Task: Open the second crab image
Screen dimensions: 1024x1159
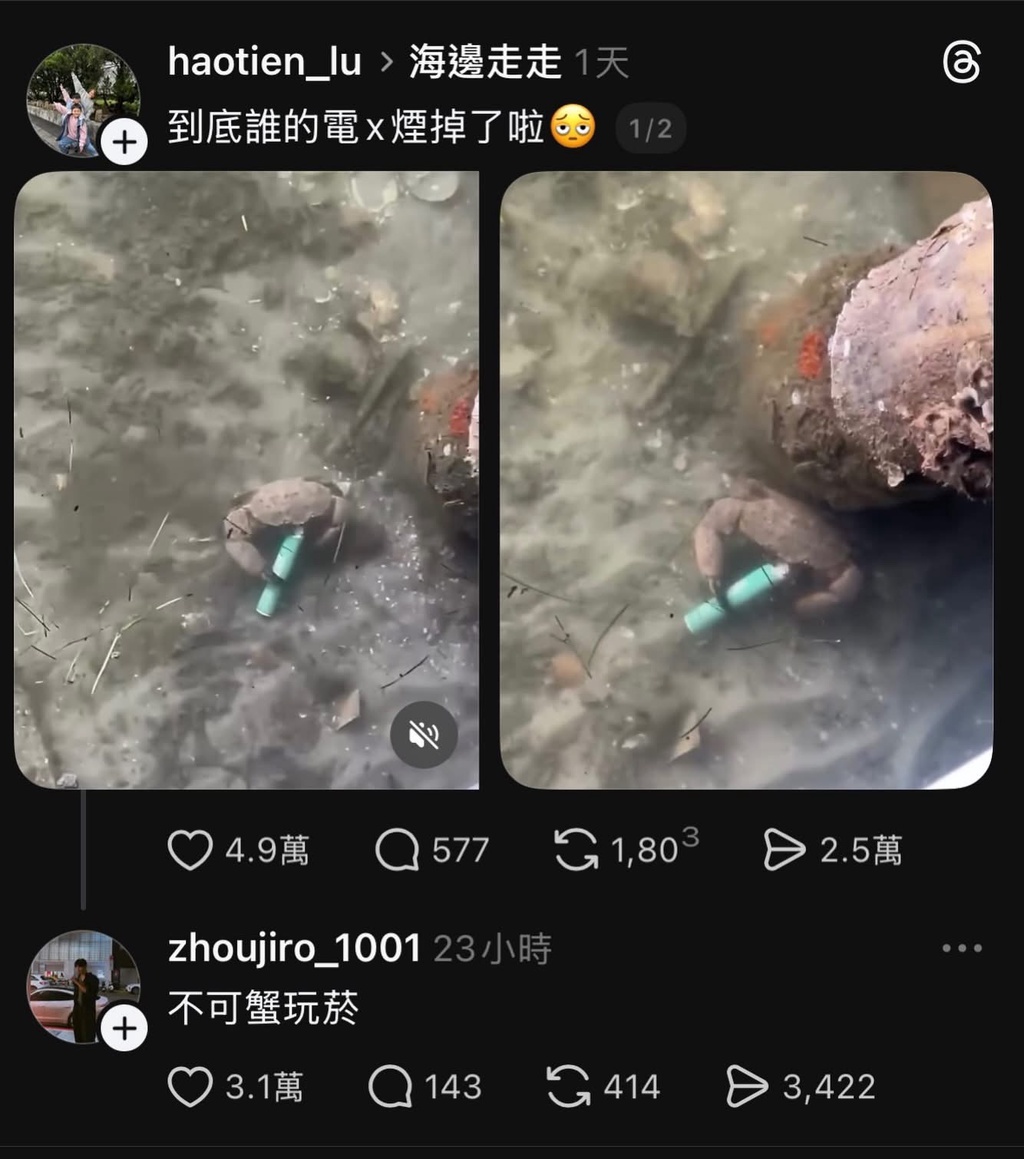Action: click(746, 480)
